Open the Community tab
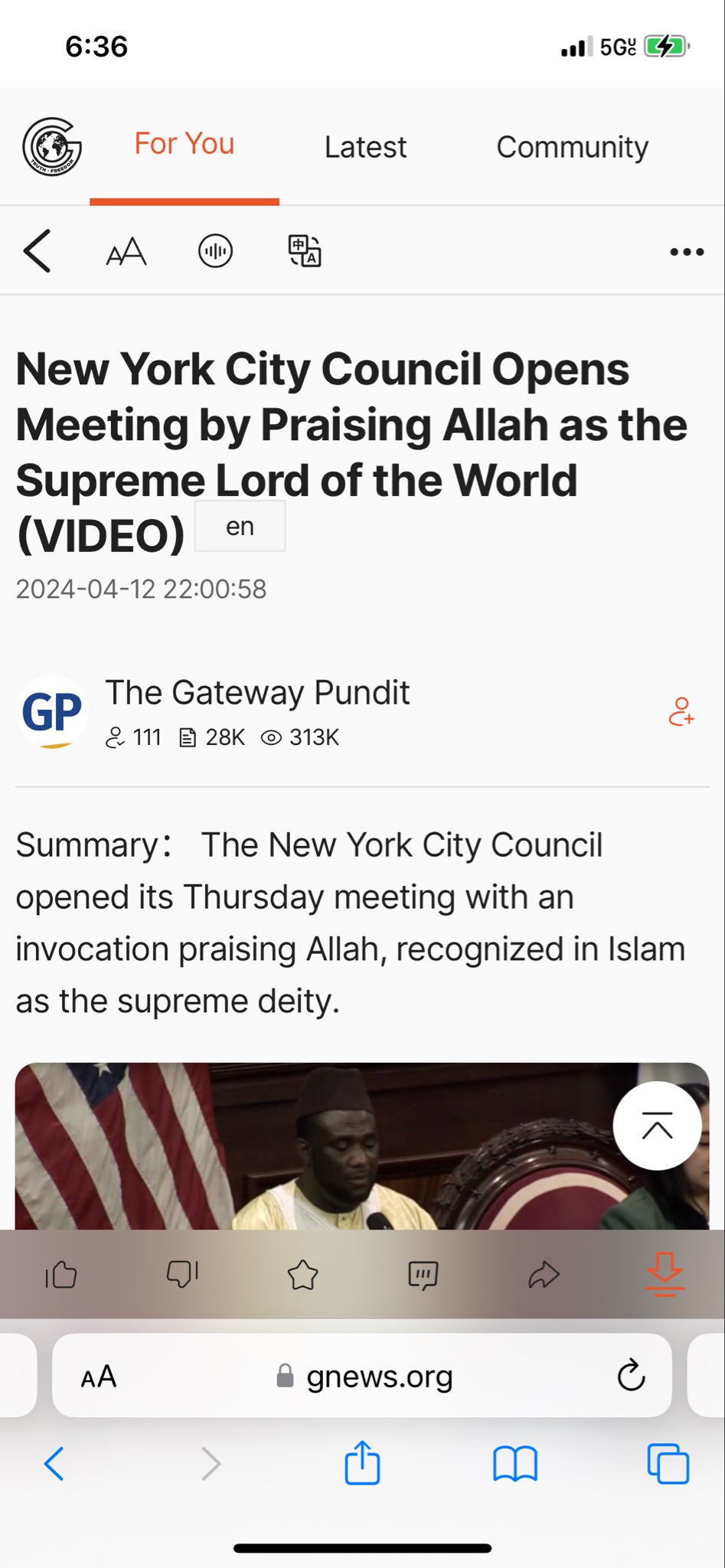This screenshot has height=1568, width=725. pos(572,146)
